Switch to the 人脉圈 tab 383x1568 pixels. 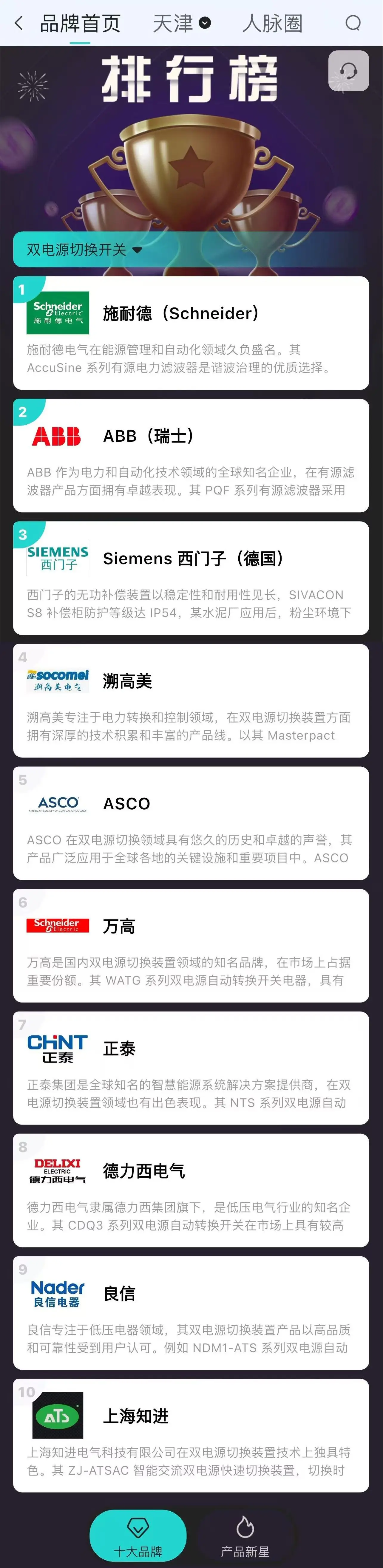click(x=271, y=24)
